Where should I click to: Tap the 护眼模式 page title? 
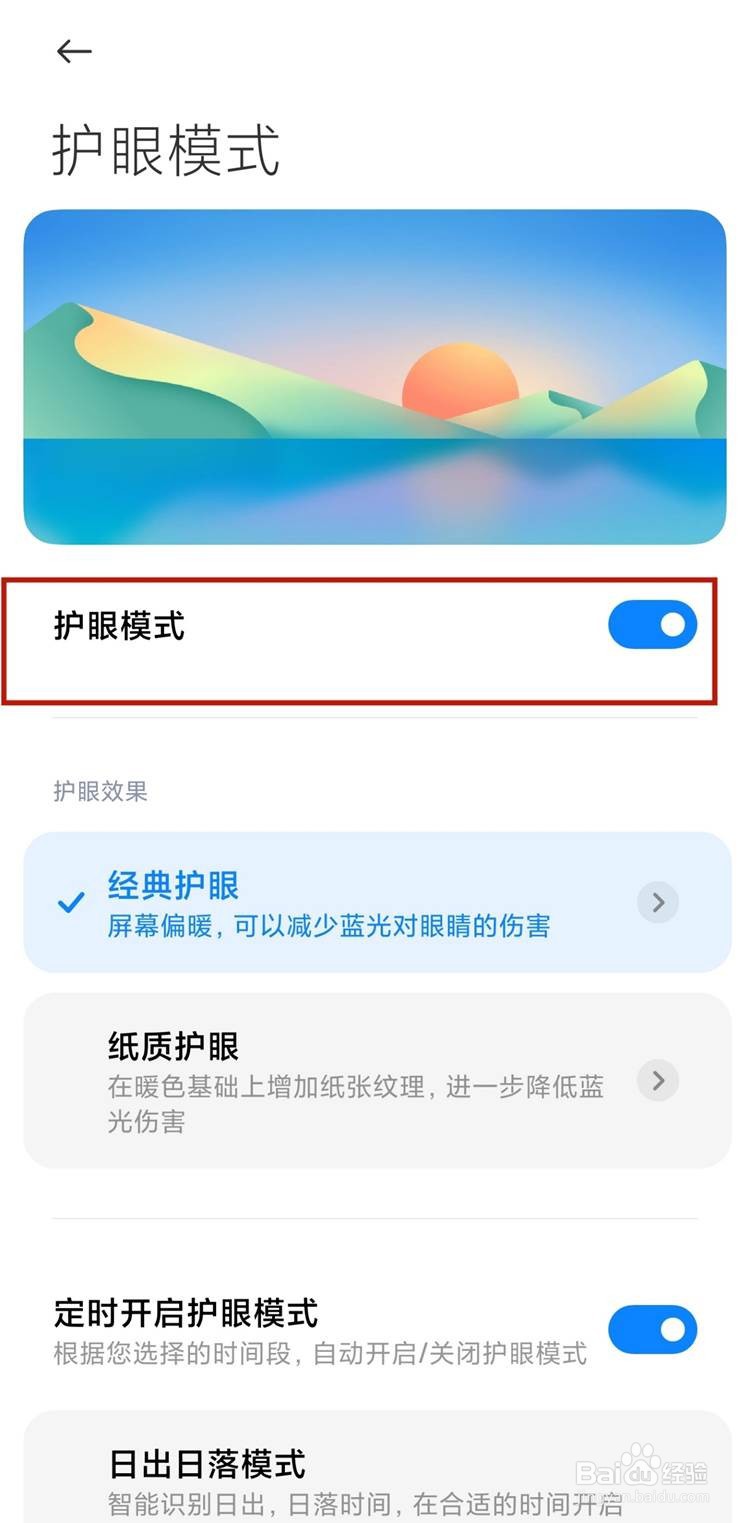pyautogui.click(x=165, y=147)
